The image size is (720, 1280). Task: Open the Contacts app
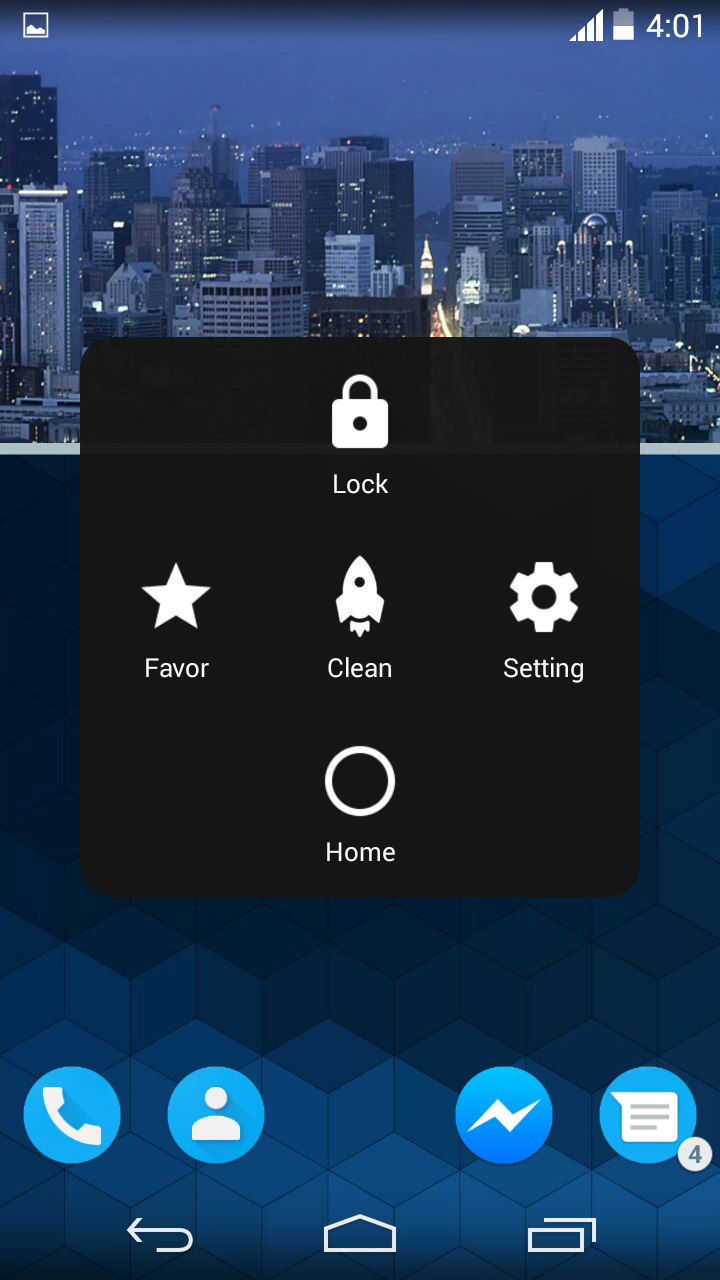pos(216,1115)
